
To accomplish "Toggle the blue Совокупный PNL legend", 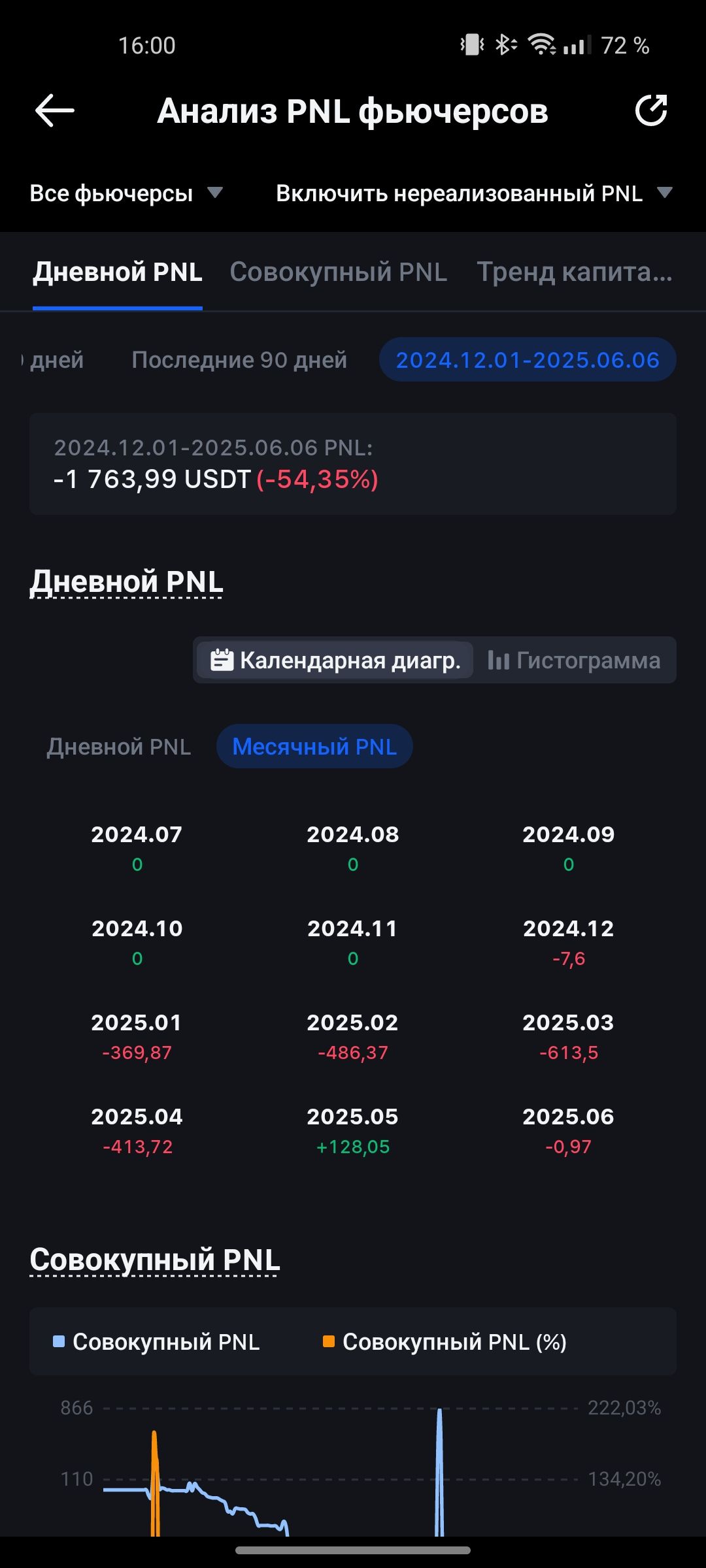I will point(156,1342).
